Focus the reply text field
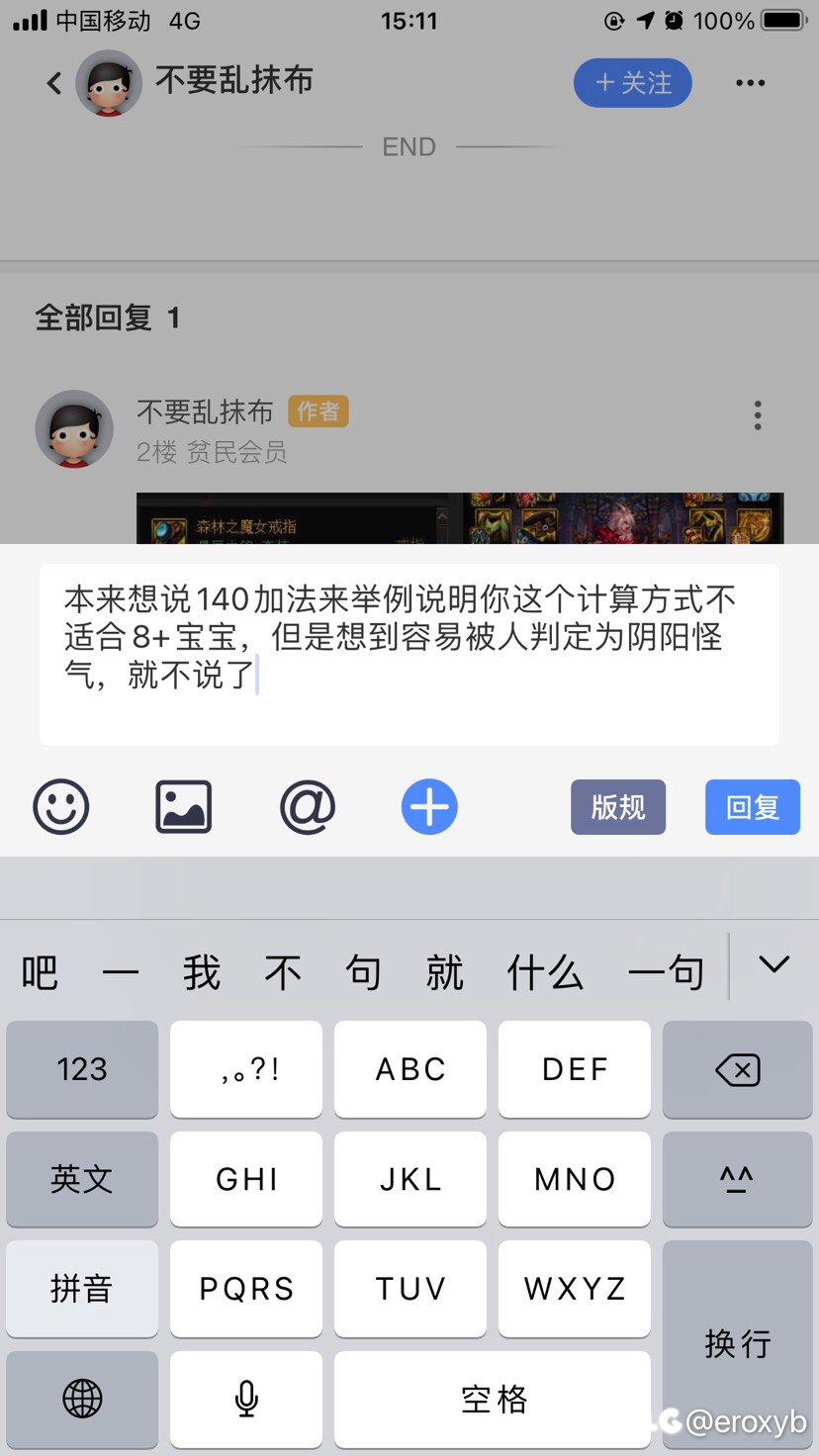 coord(409,655)
